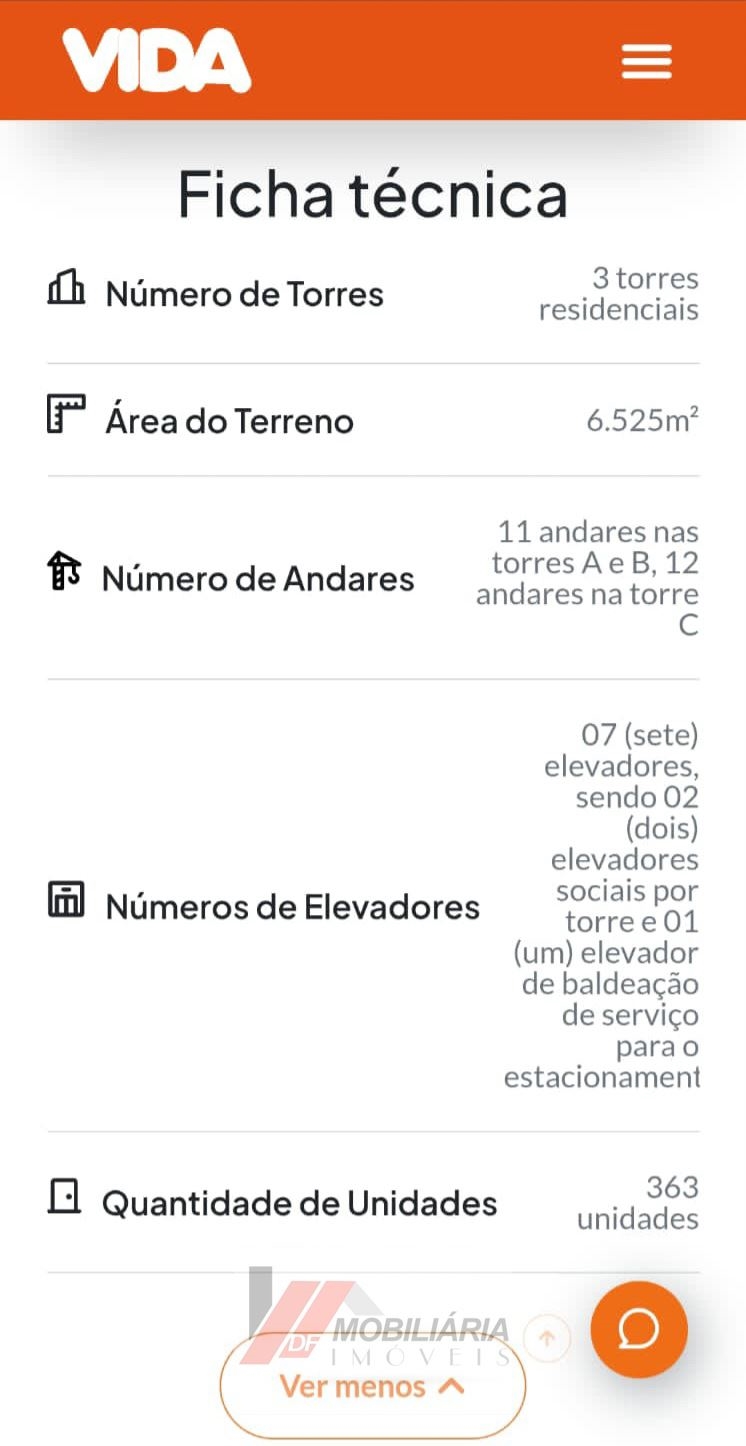Click the elevator description text mentioning 07 elevadores

[x=600, y=905]
